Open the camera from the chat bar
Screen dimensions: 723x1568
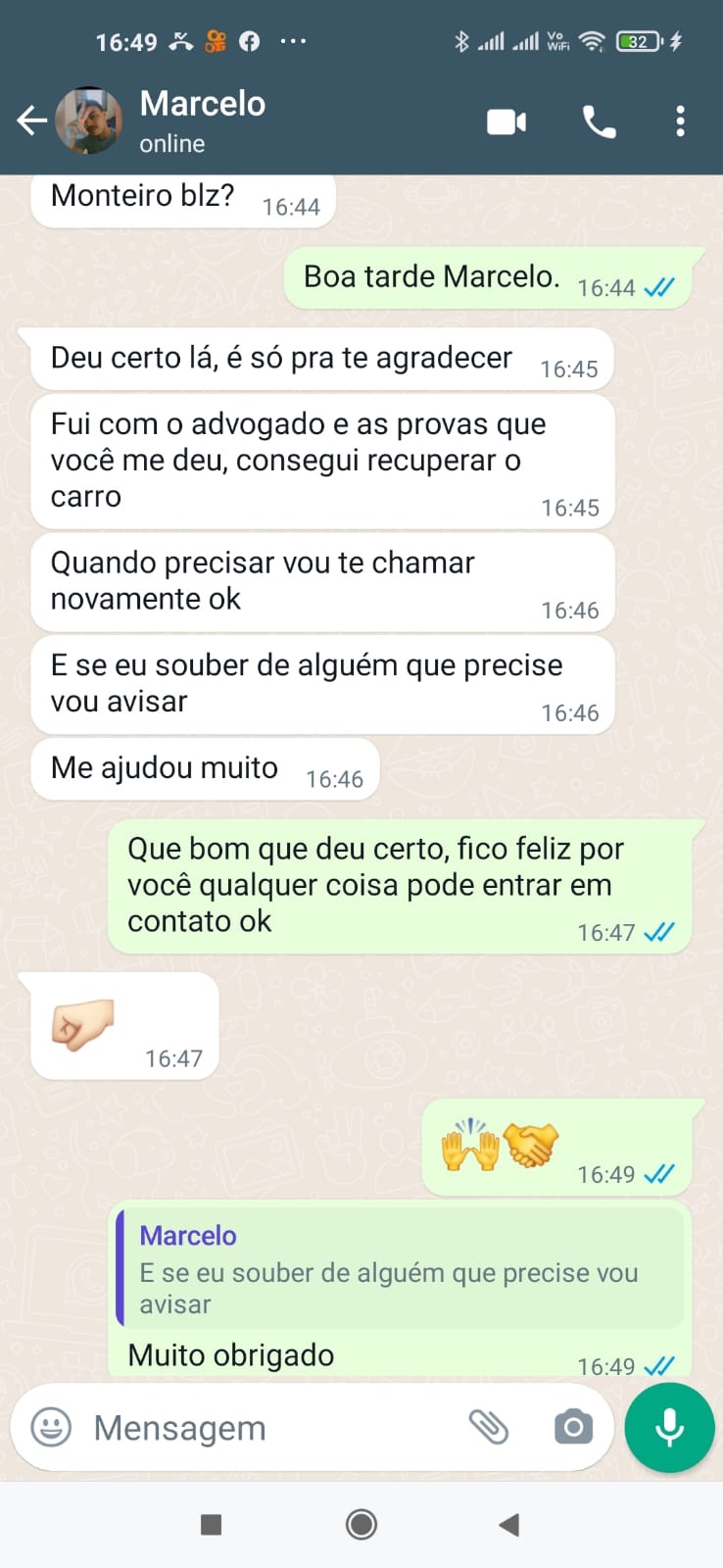click(573, 1427)
